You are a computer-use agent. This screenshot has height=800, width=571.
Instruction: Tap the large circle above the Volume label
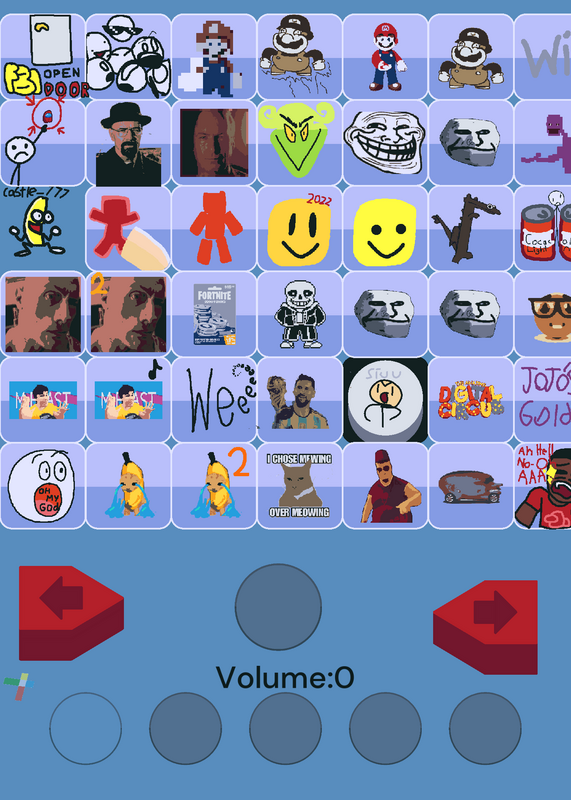[278, 607]
